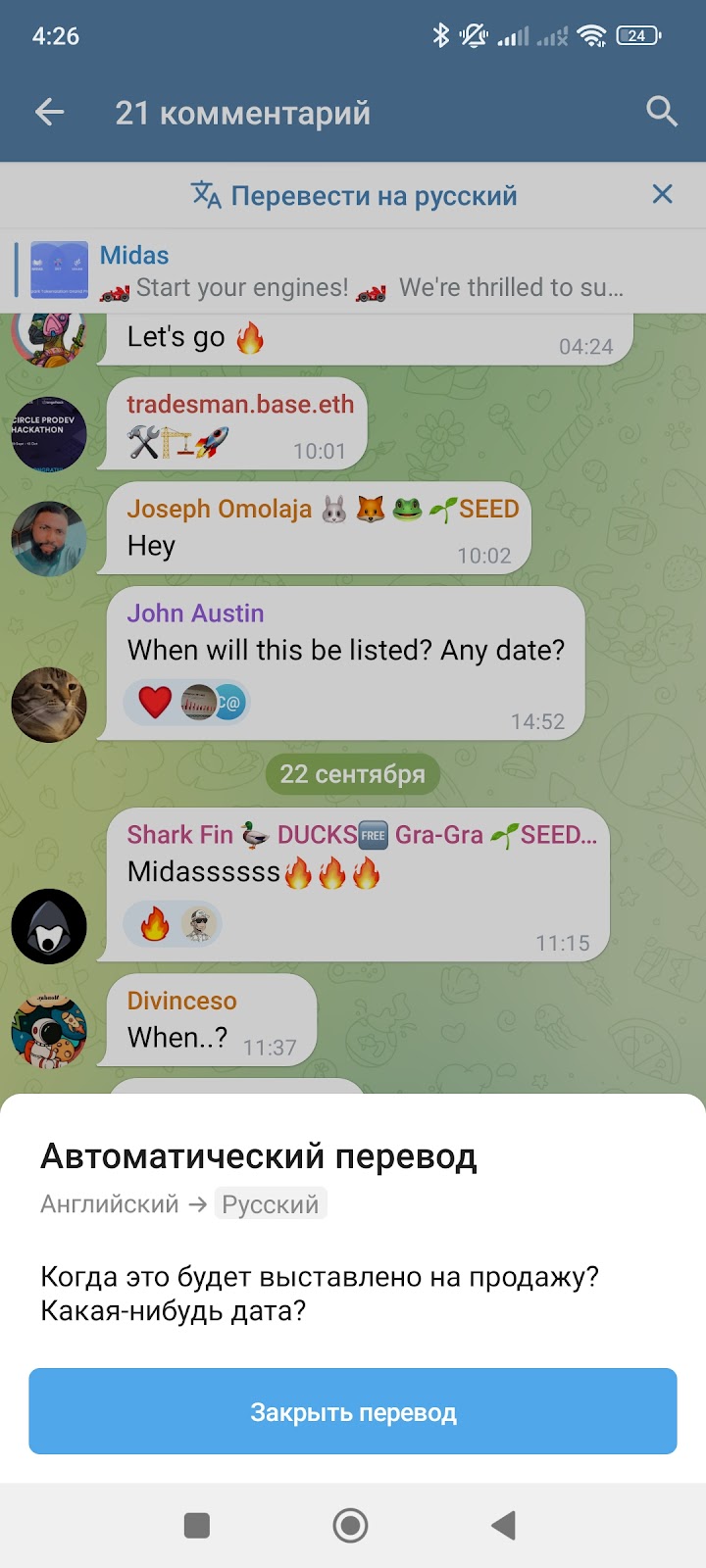
Task: Tap the system home button
Action: tap(351, 1525)
